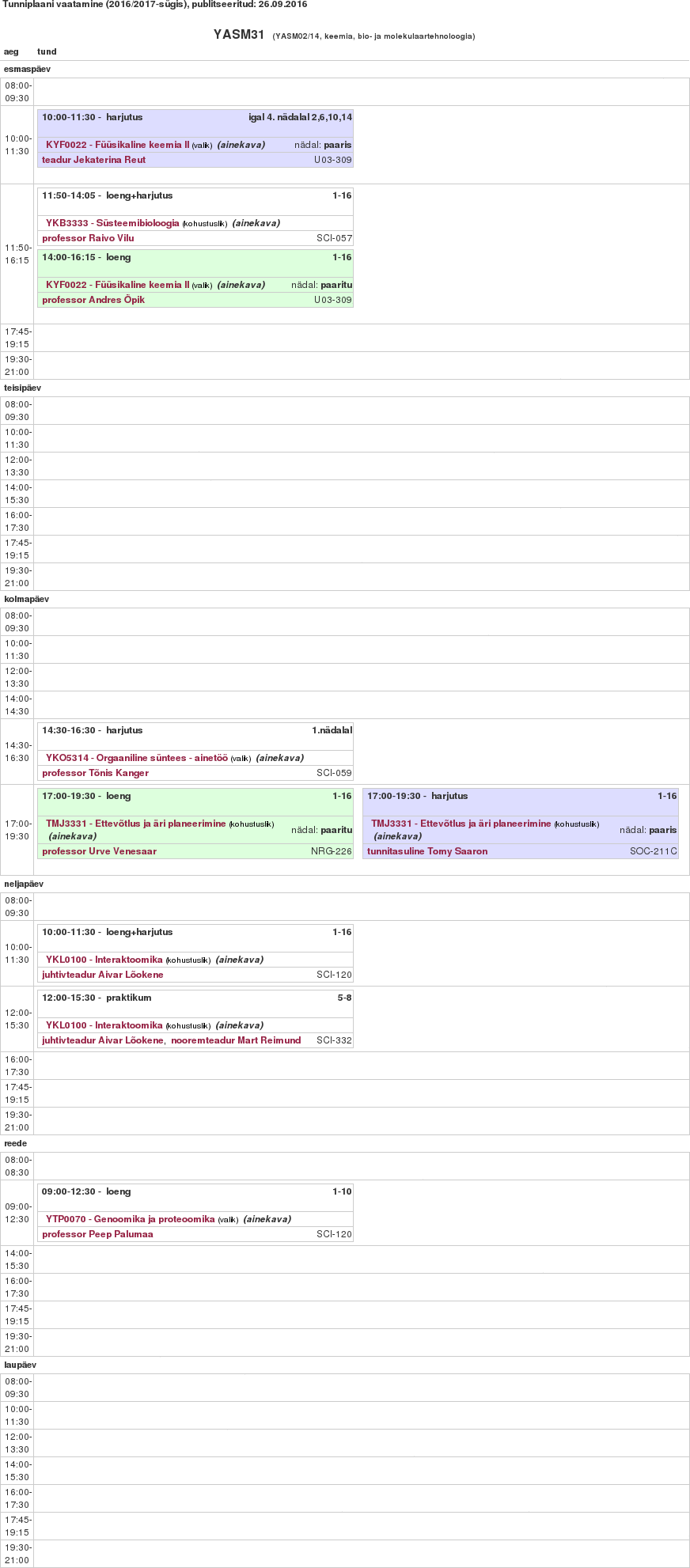The width and height of the screenshot is (690, 1568).
Task: Open professor Peep Palumaa's link
Action: point(97,1234)
